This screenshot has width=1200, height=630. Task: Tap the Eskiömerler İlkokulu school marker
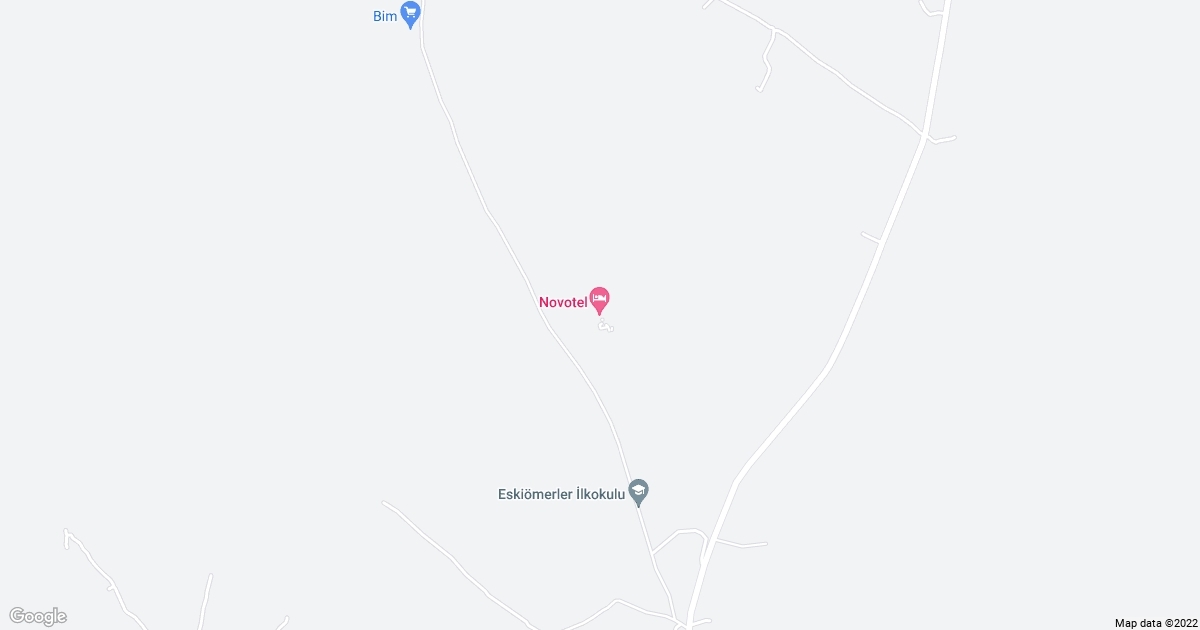pyautogui.click(x=639, y=492)
